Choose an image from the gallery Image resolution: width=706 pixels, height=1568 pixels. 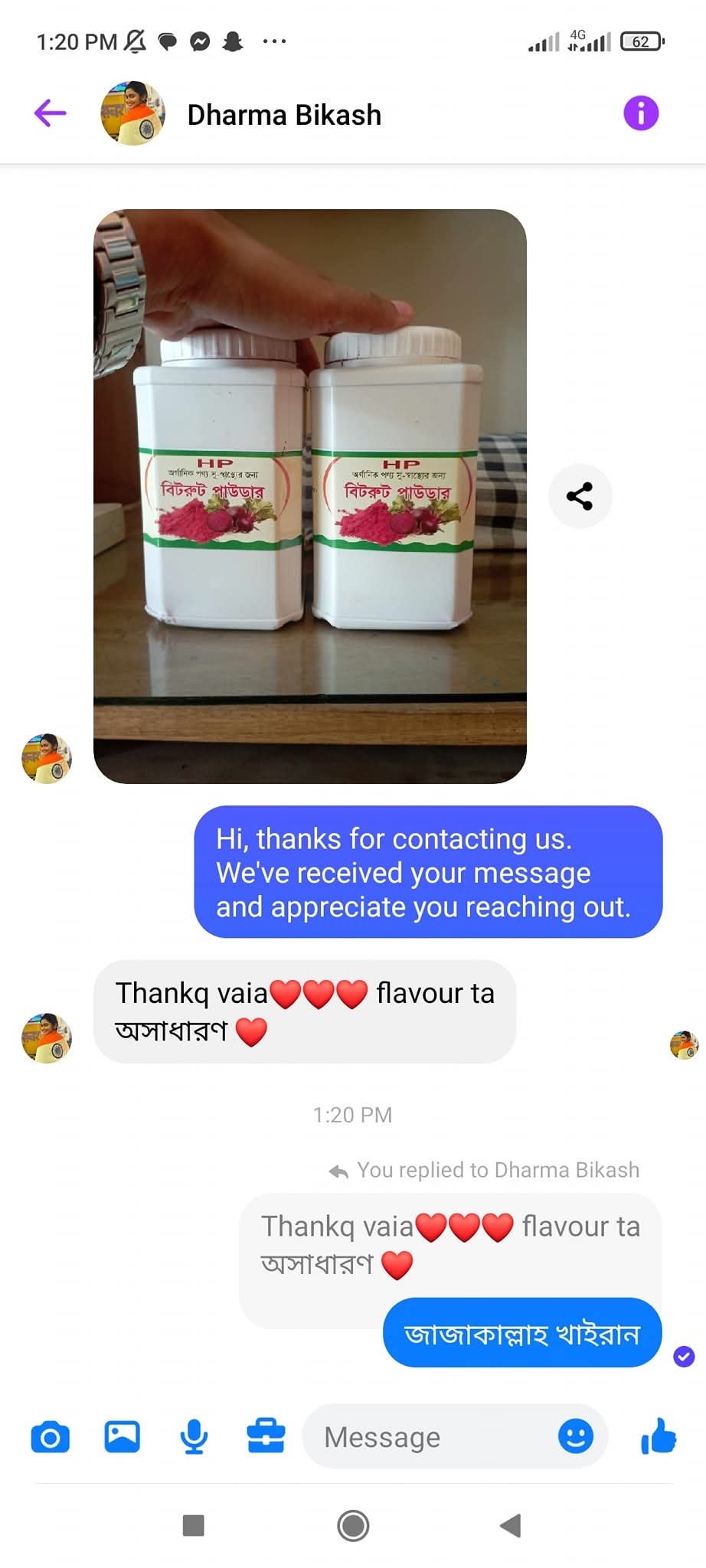click(123, 1436)
